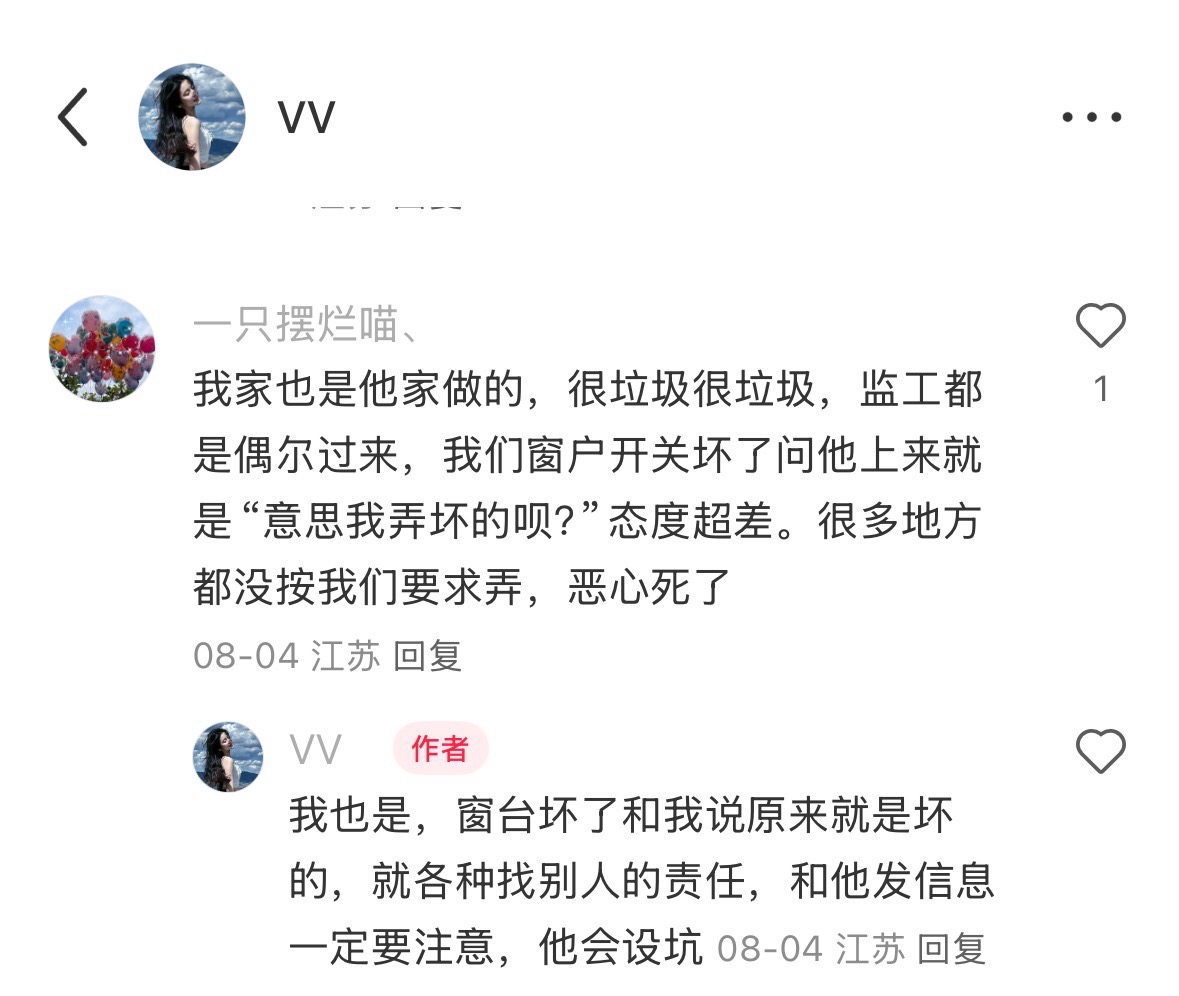This screenshot has height=996, width=1179.
Task: Reply to VV's author comment
Action: pos(951,948)
